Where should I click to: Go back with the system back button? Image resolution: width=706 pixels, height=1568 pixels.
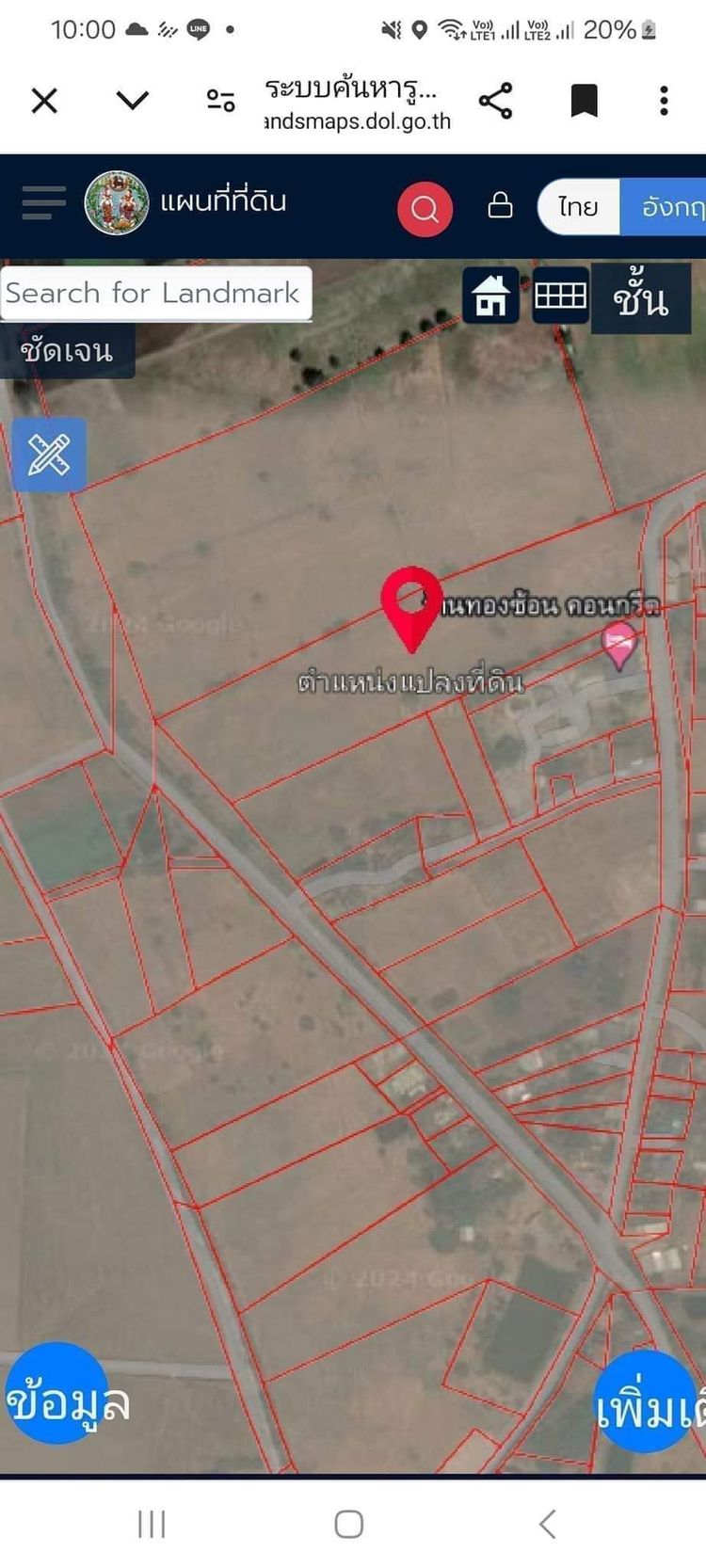click(548, 1524)
